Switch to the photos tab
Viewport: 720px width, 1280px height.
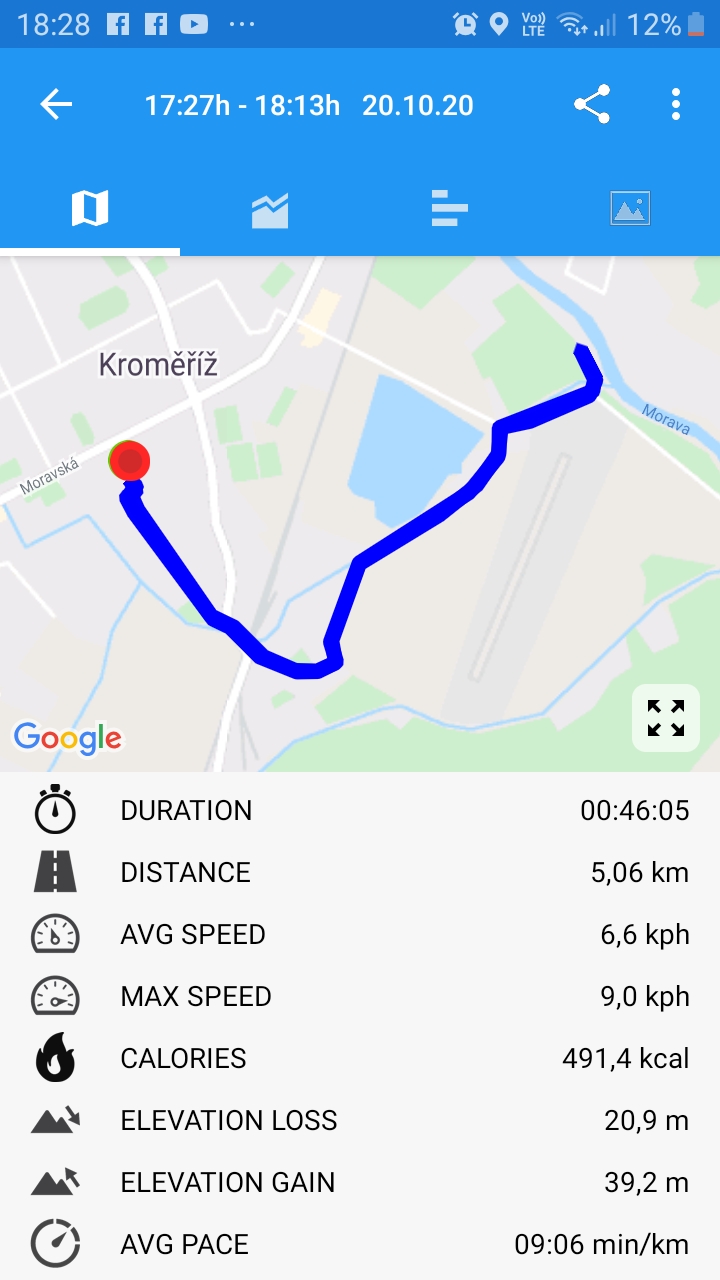click(x=630, y=209)
